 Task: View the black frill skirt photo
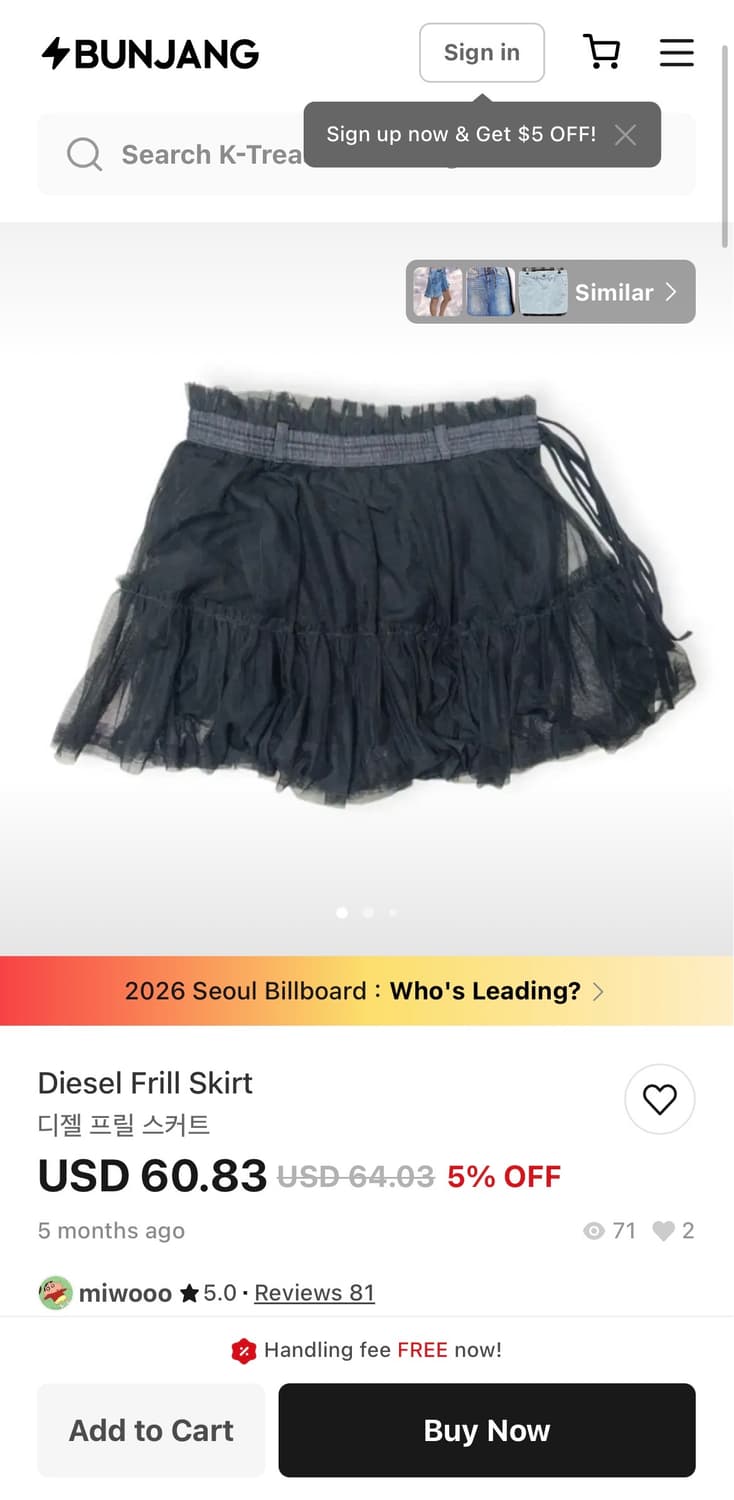pyautogui.click(x=366, y=590)
